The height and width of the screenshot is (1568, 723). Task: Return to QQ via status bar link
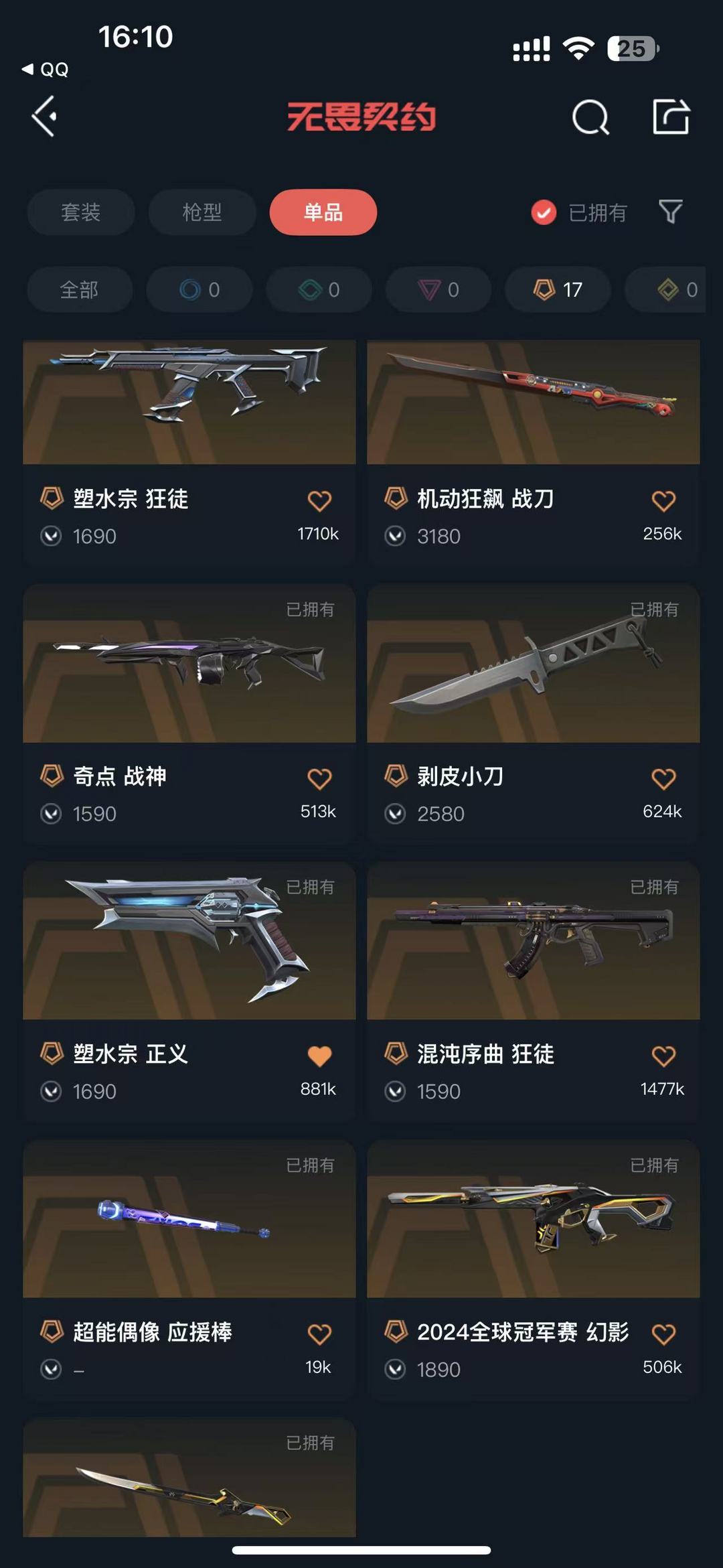(46, 69)
